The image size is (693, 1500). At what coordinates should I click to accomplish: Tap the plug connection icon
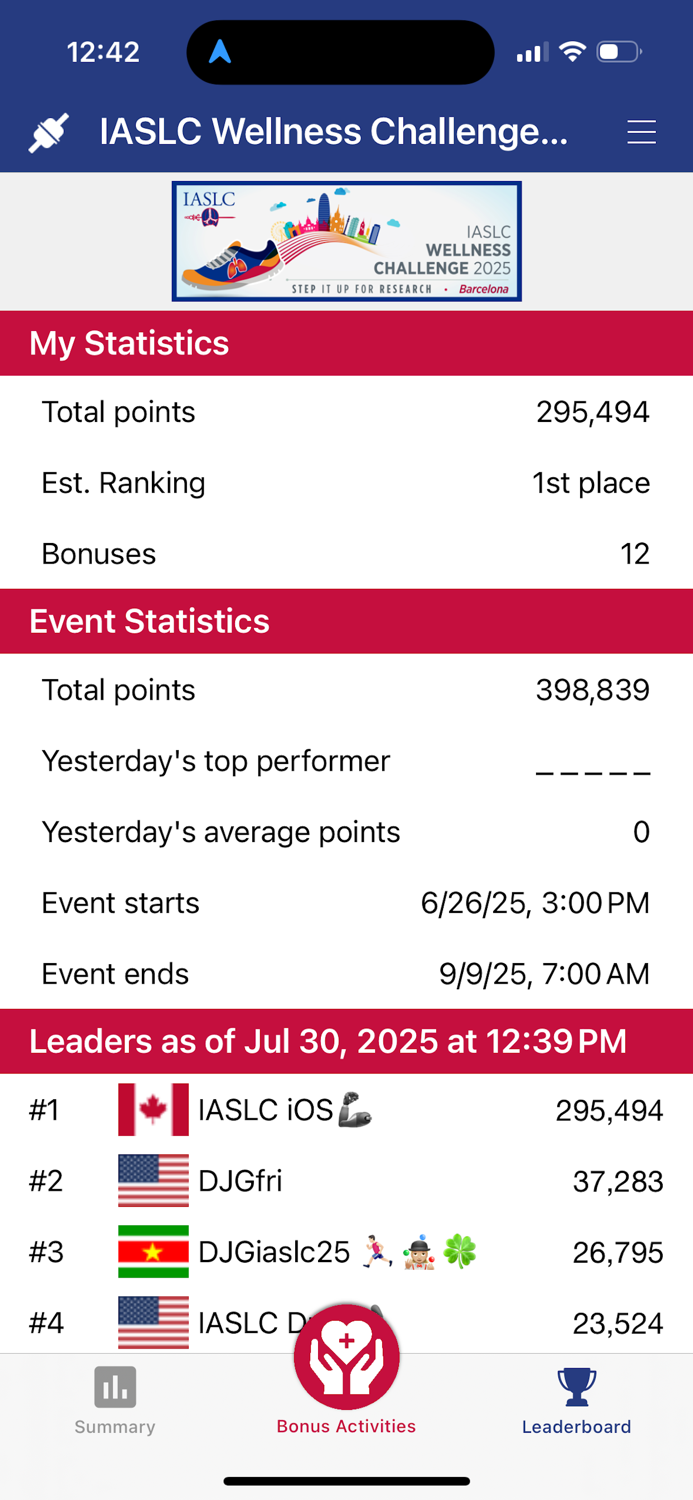click(49, 133)
